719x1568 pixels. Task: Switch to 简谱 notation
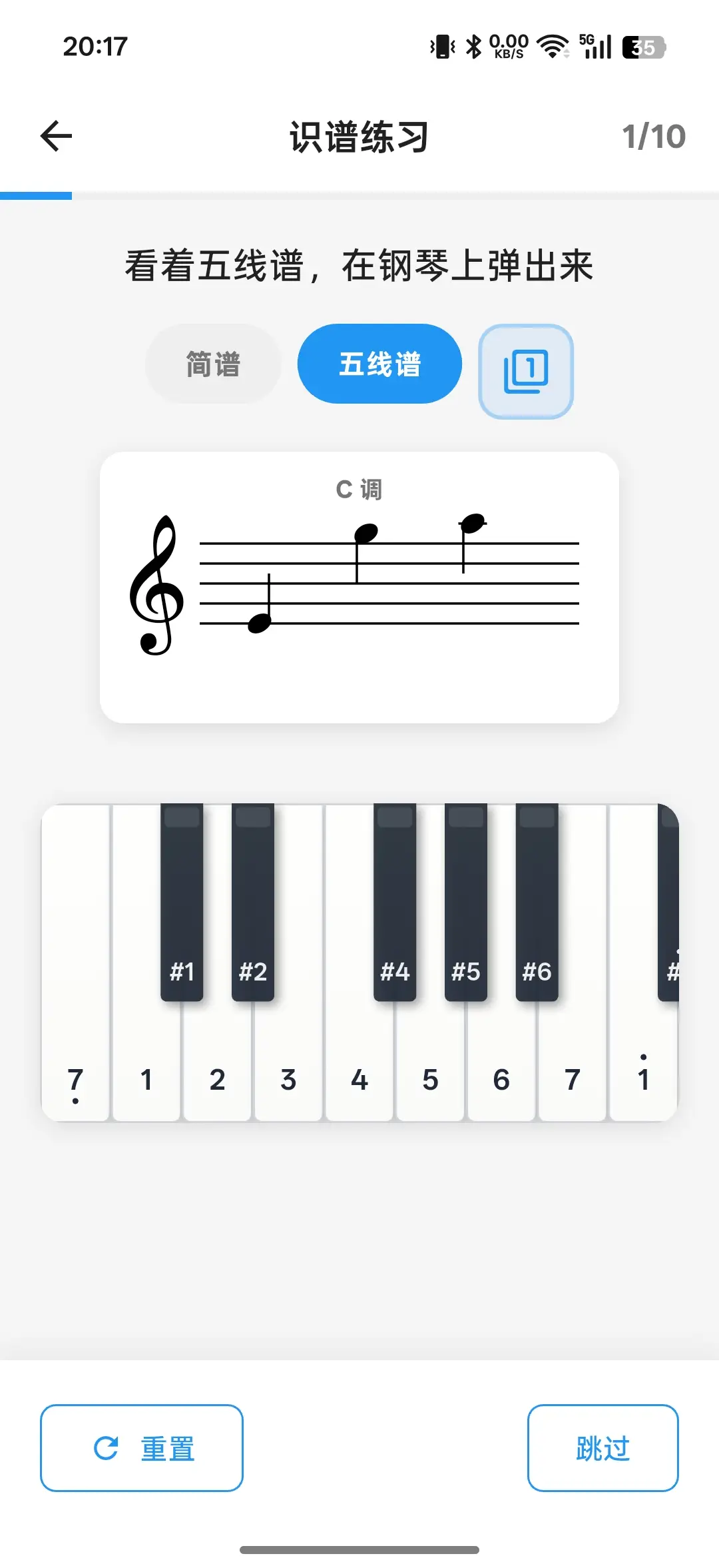tap(213, 364)
